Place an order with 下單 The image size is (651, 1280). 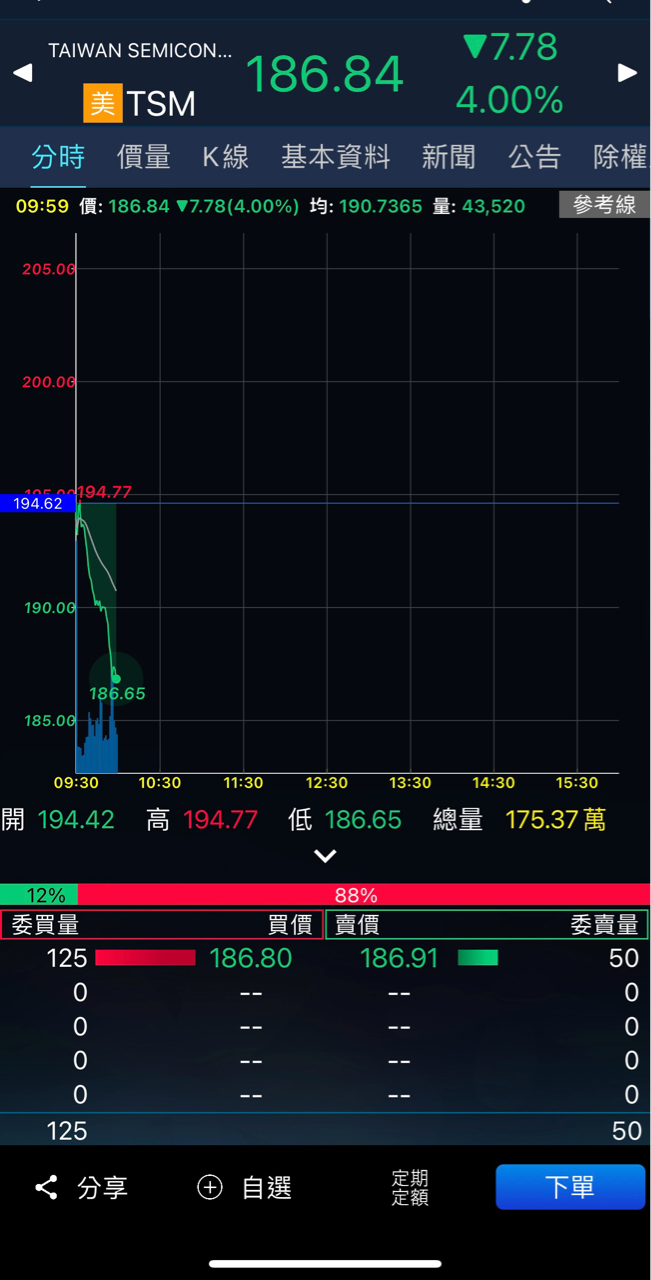coord(570,1187)
